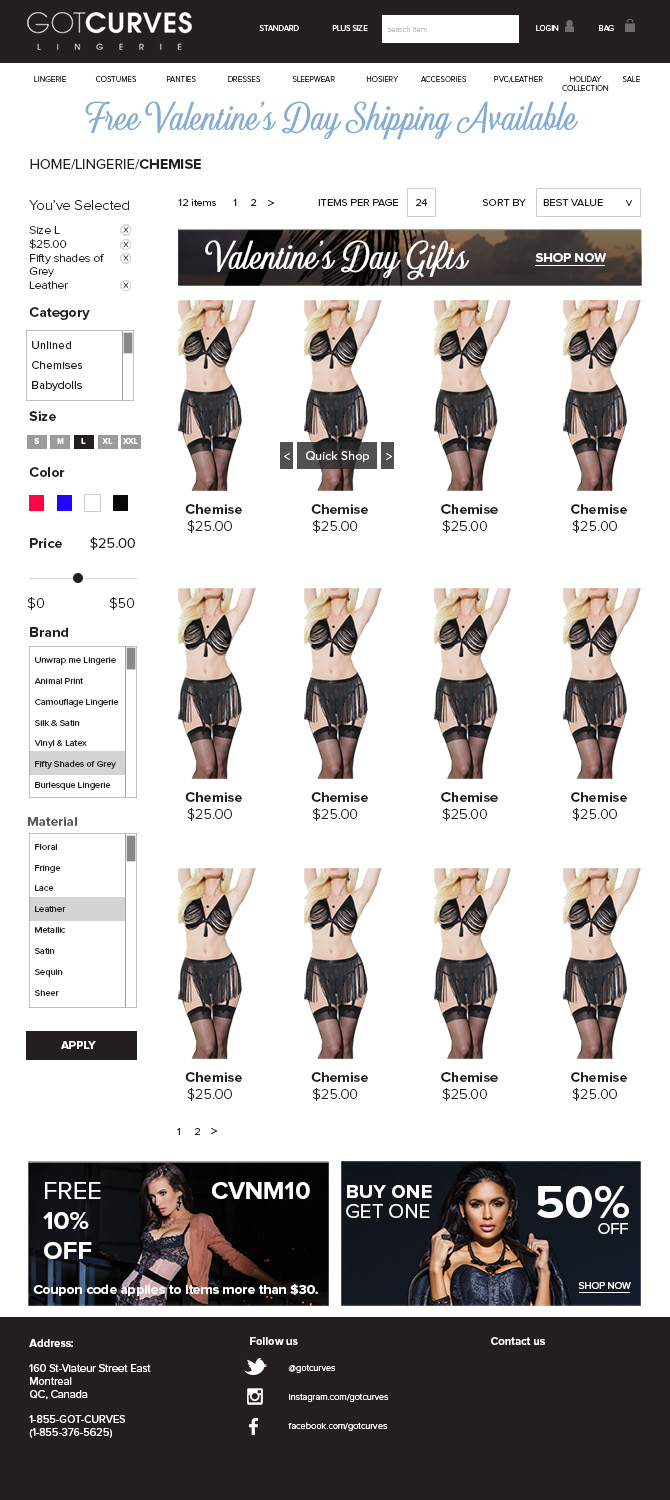670x1500 pixels.
Task: Remove the Size L filter
Action: [x=126, y=230]
